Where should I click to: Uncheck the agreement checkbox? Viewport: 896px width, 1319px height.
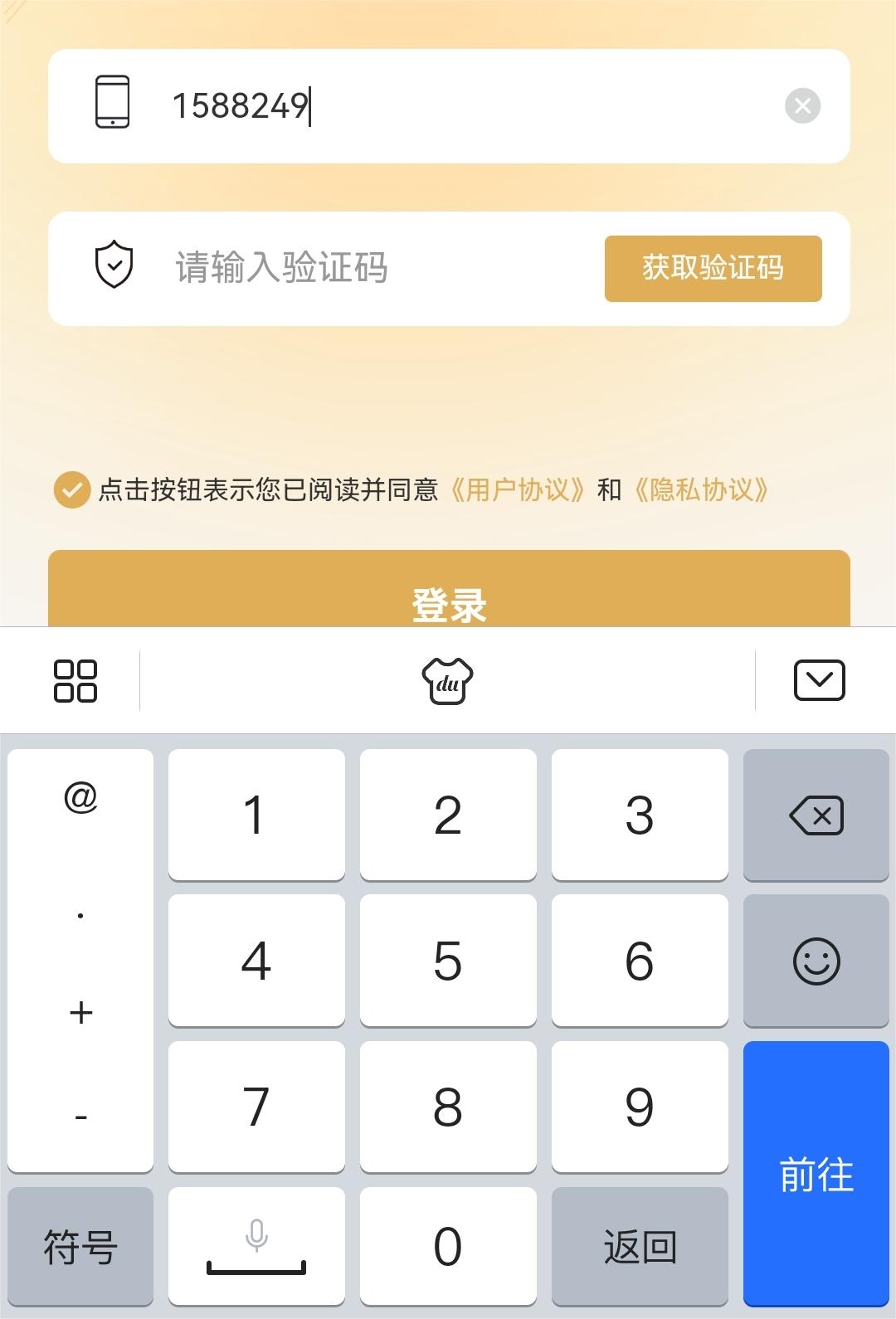(x=72, y=489)
